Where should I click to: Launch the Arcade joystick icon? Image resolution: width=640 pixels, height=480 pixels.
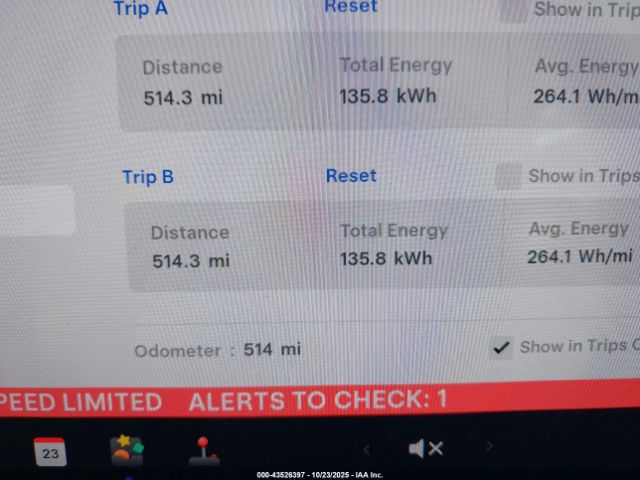[x=203, y=451]
